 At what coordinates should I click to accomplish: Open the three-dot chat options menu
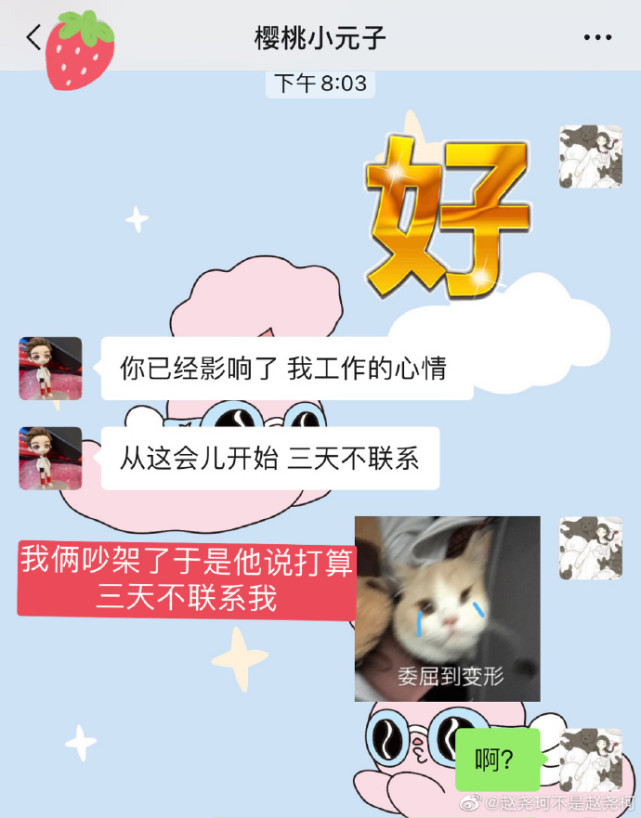point(597,38)
